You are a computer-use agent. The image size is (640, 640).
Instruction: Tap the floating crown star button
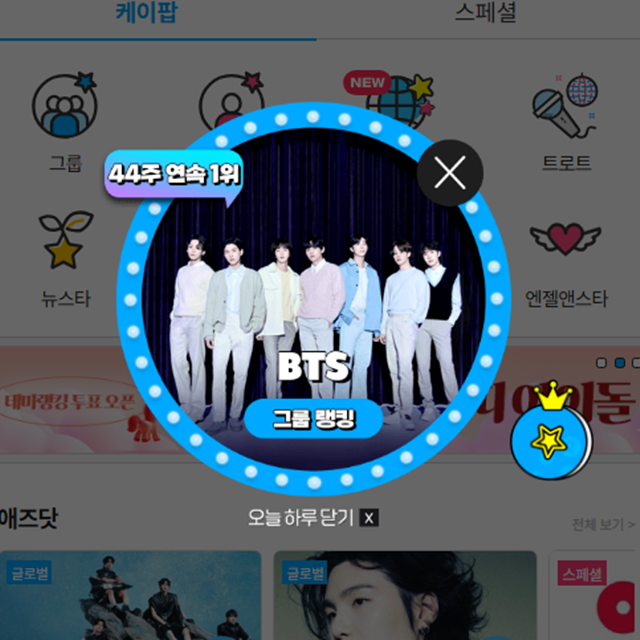[549, 432]
